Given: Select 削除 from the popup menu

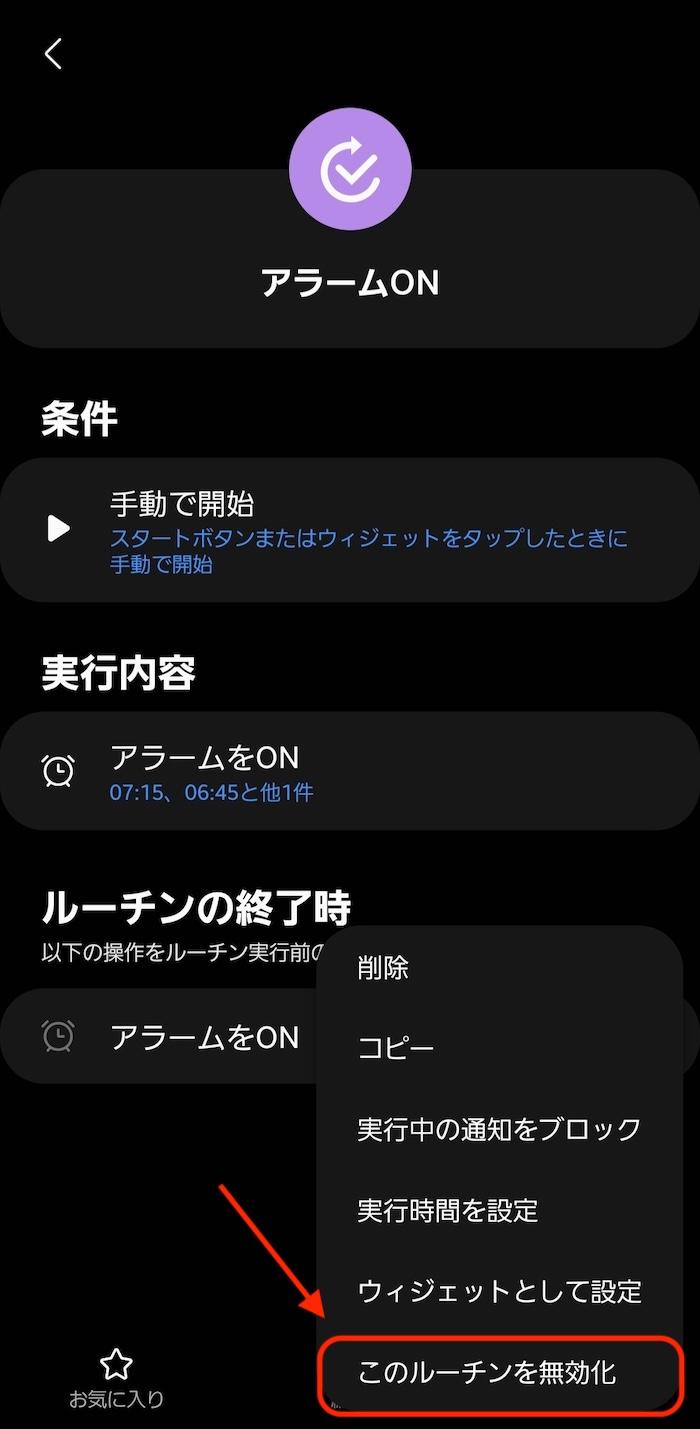Looking at the screenshot, I should [384, 968].
